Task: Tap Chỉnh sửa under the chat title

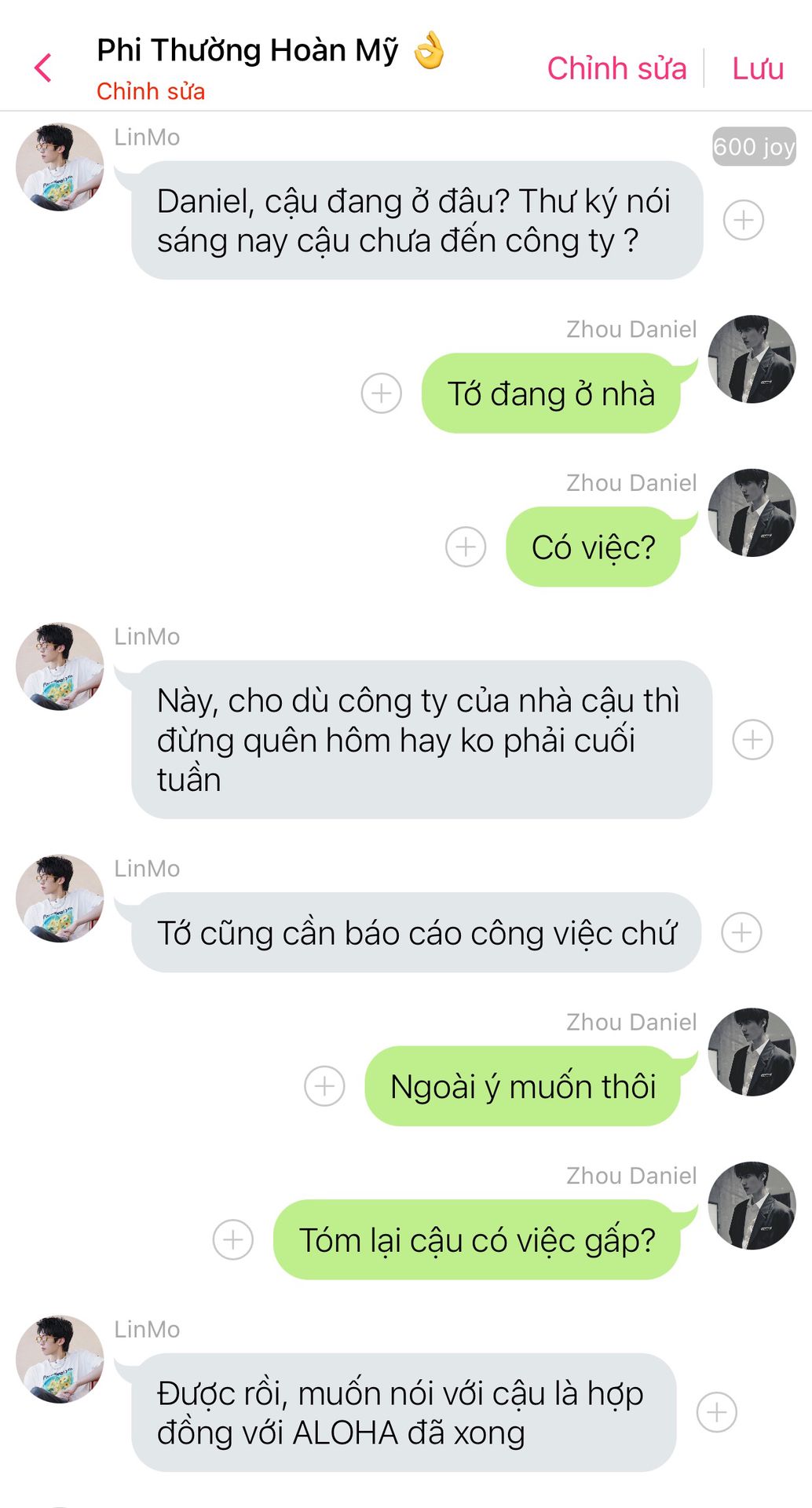Action: [151, 91]
